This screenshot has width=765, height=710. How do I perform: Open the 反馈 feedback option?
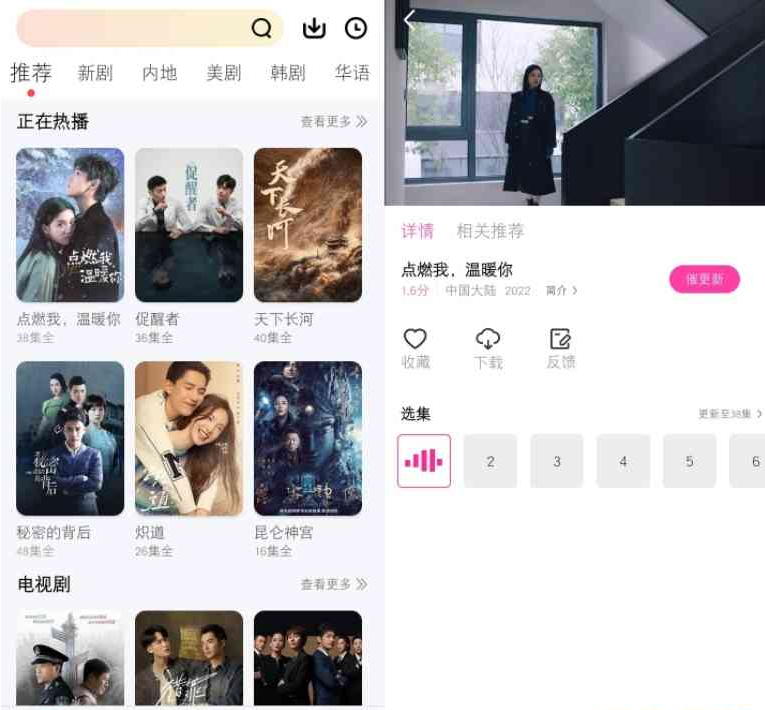tap(561, 348)
